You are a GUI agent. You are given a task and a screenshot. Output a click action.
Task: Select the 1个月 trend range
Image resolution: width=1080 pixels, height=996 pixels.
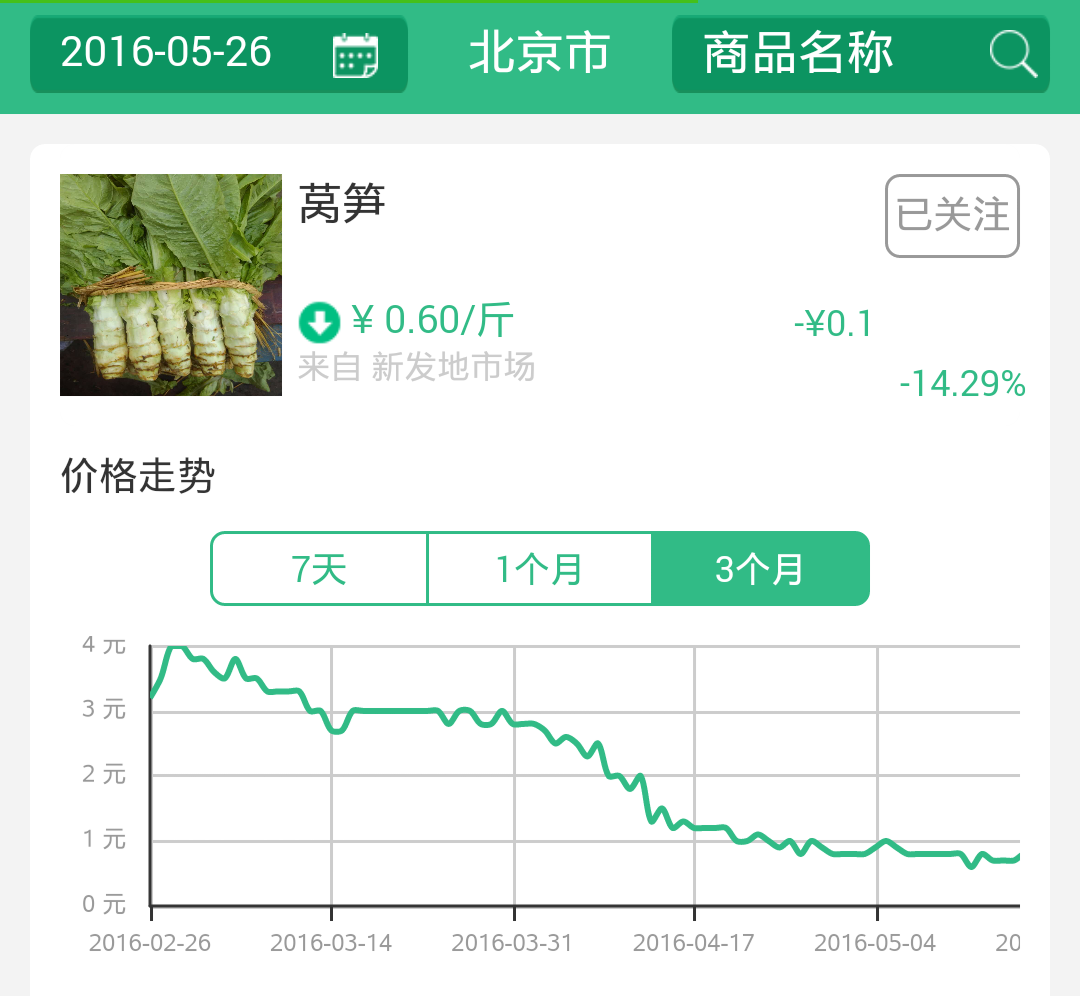[540, 569]
